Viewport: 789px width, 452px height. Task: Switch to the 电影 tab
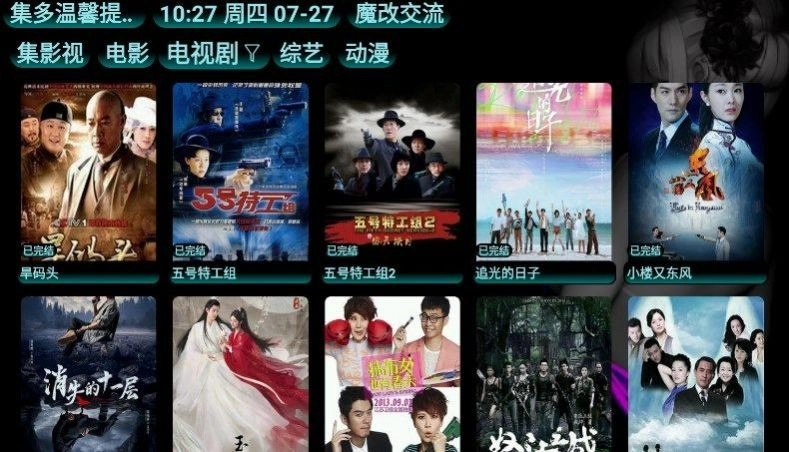point(125,53)
